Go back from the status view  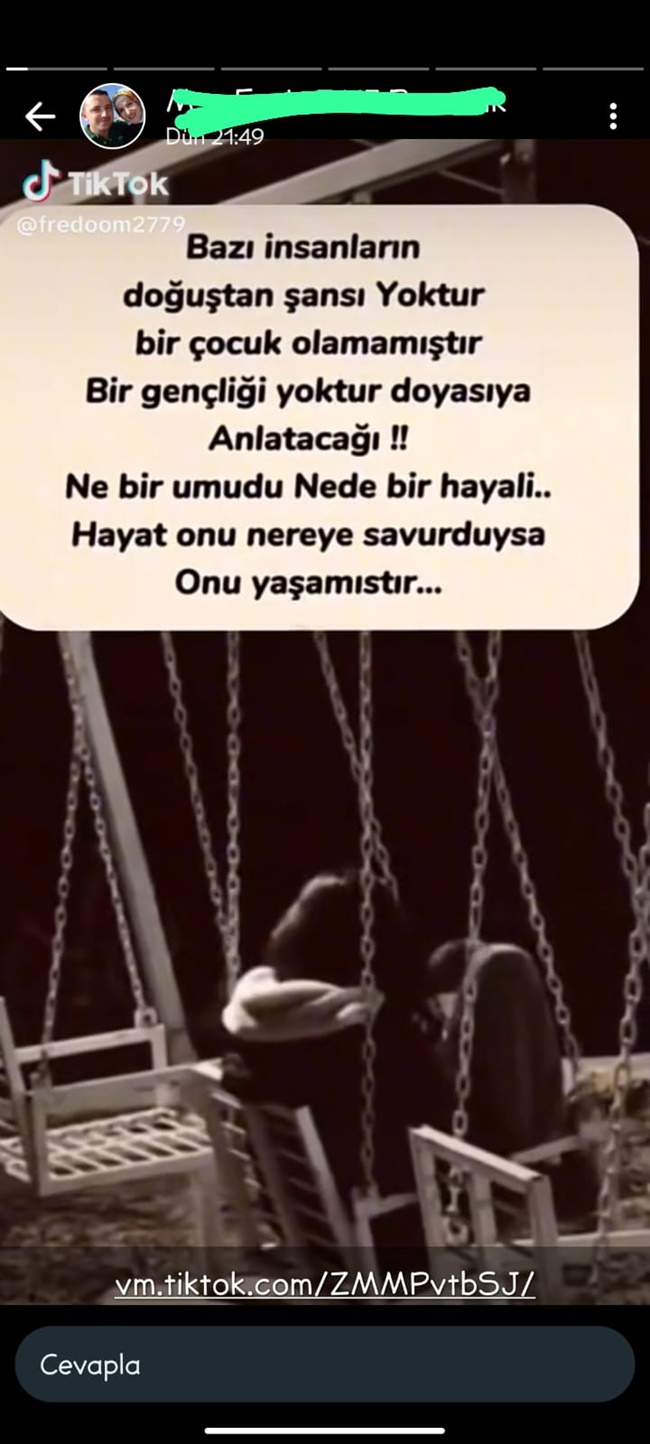coord(40,117)
